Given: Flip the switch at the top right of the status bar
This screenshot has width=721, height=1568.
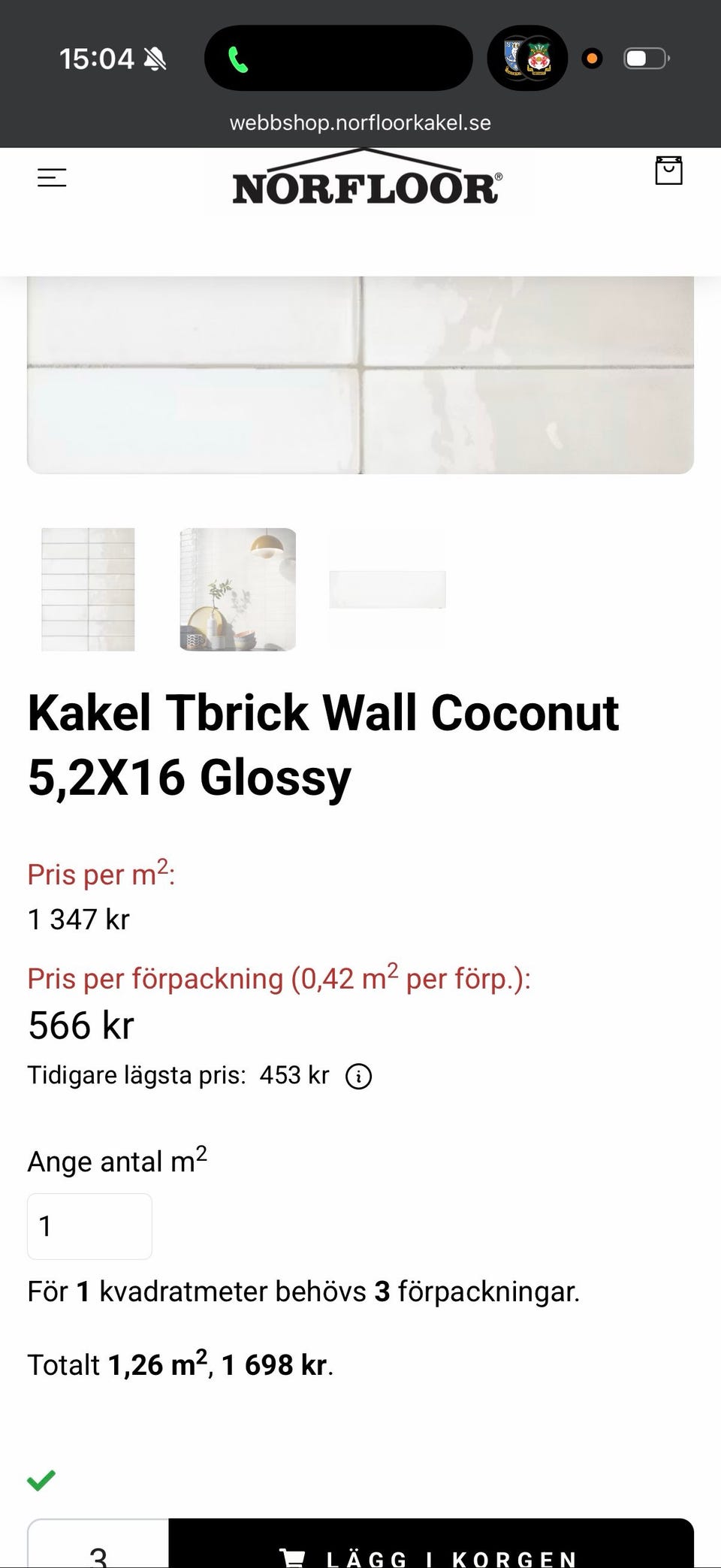Looking at the screenshot, I should pos(646,57).
